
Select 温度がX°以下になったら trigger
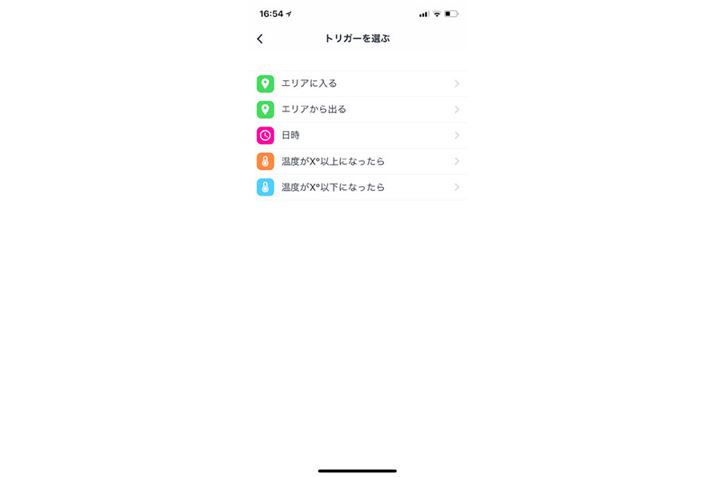(x=358, y=187)
